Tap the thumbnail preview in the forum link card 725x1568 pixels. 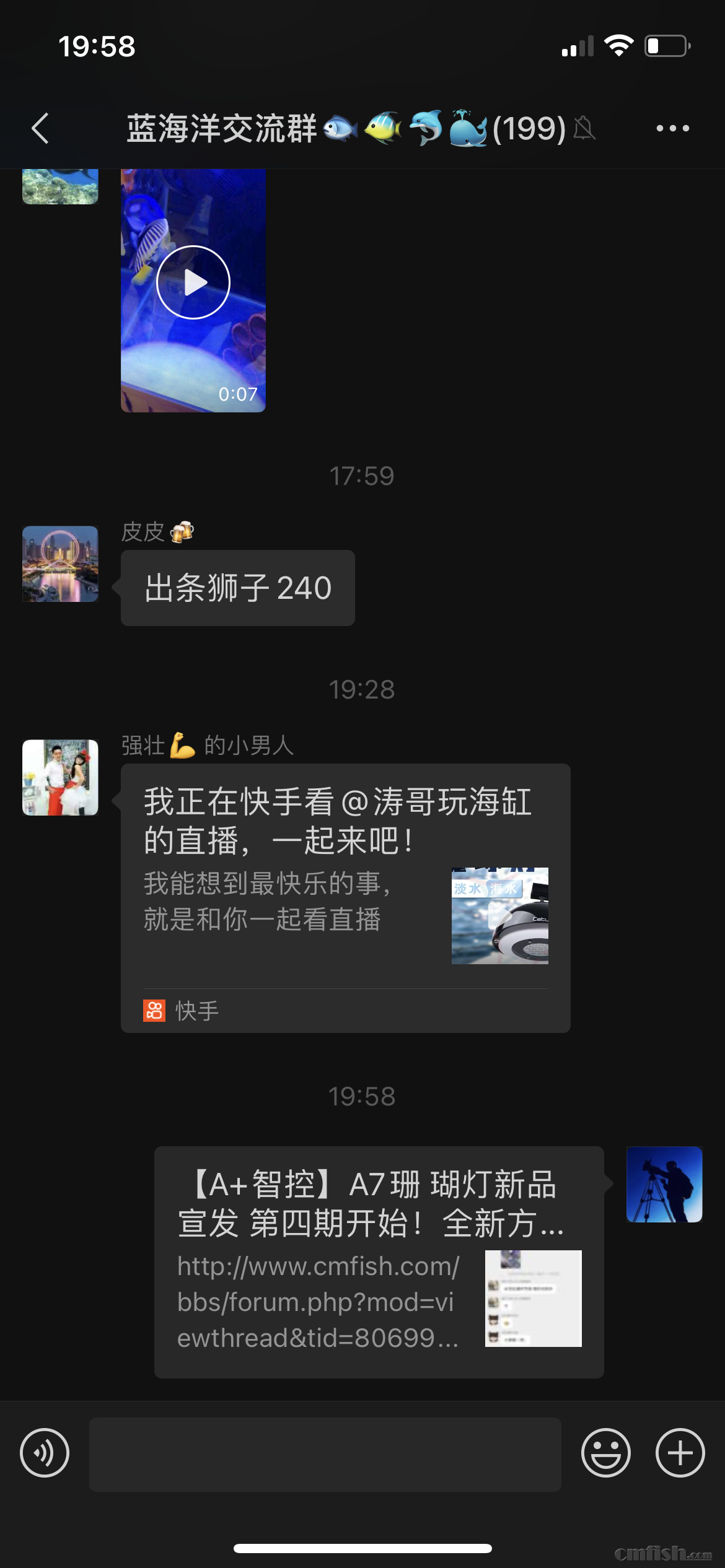tap(534, 1298)
